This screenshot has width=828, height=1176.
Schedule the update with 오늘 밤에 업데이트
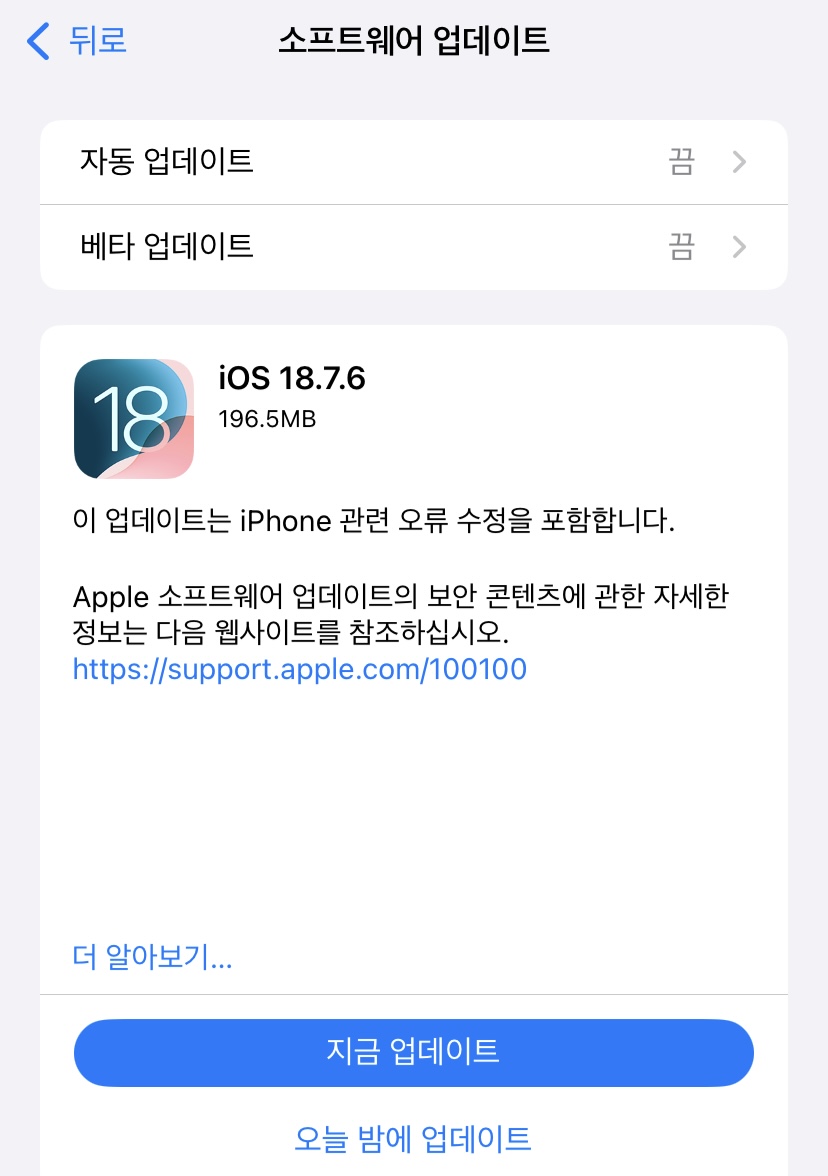click(x=413, y=1137)
